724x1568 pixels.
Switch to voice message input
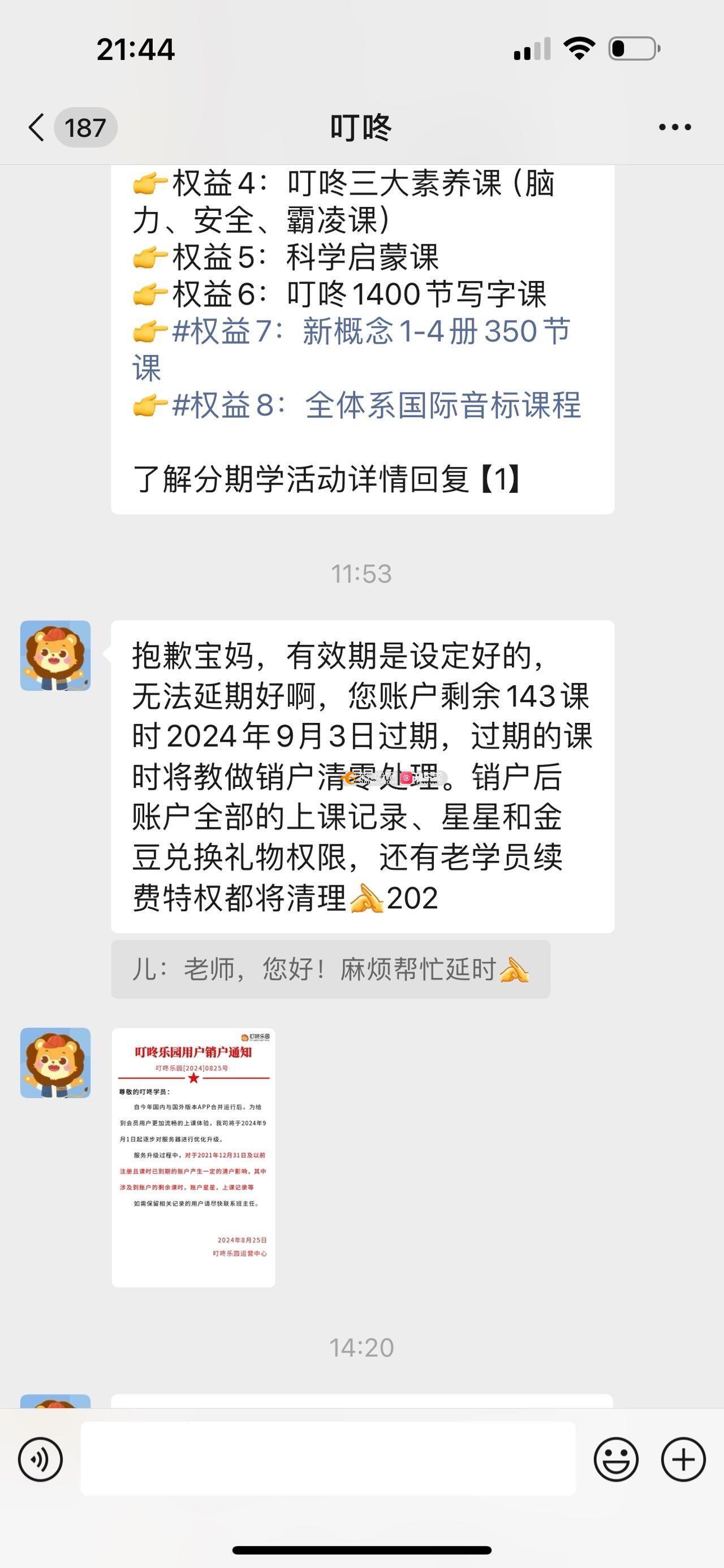pos(40,1459)
